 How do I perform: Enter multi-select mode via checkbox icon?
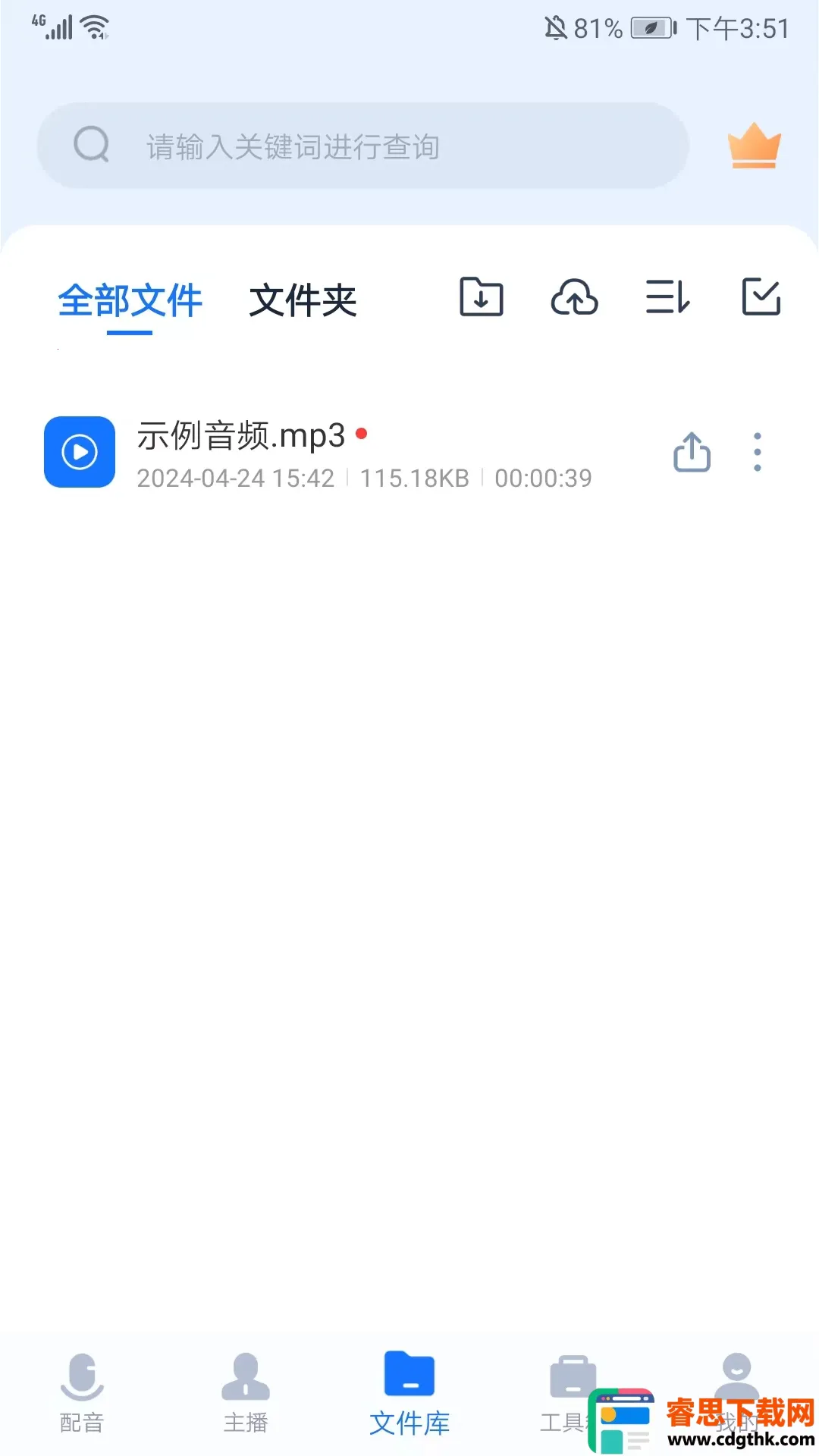[761, 298]
